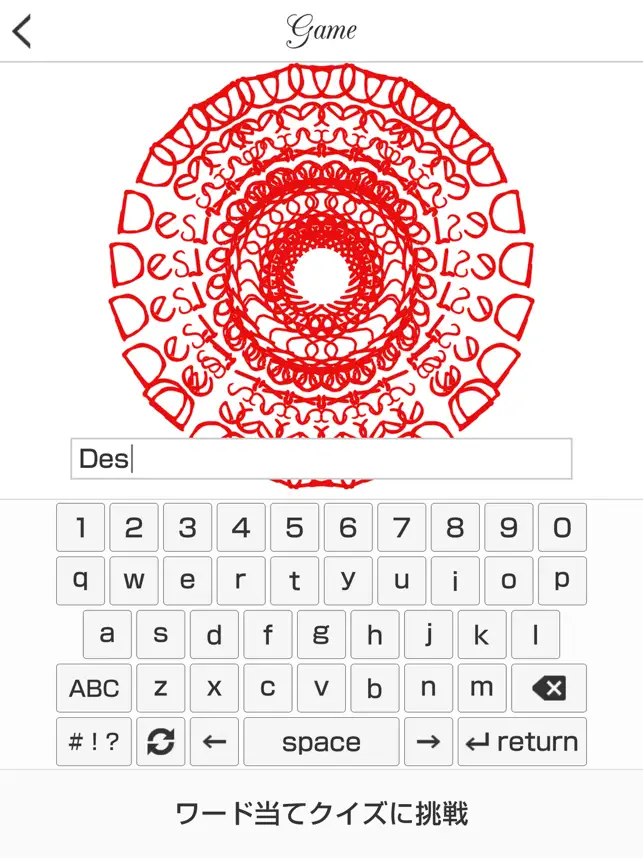Image resolution: width=643 pixels, height=858 pixels.
Task: Tap the circular arrows refresh key
Action: [160, 742]
